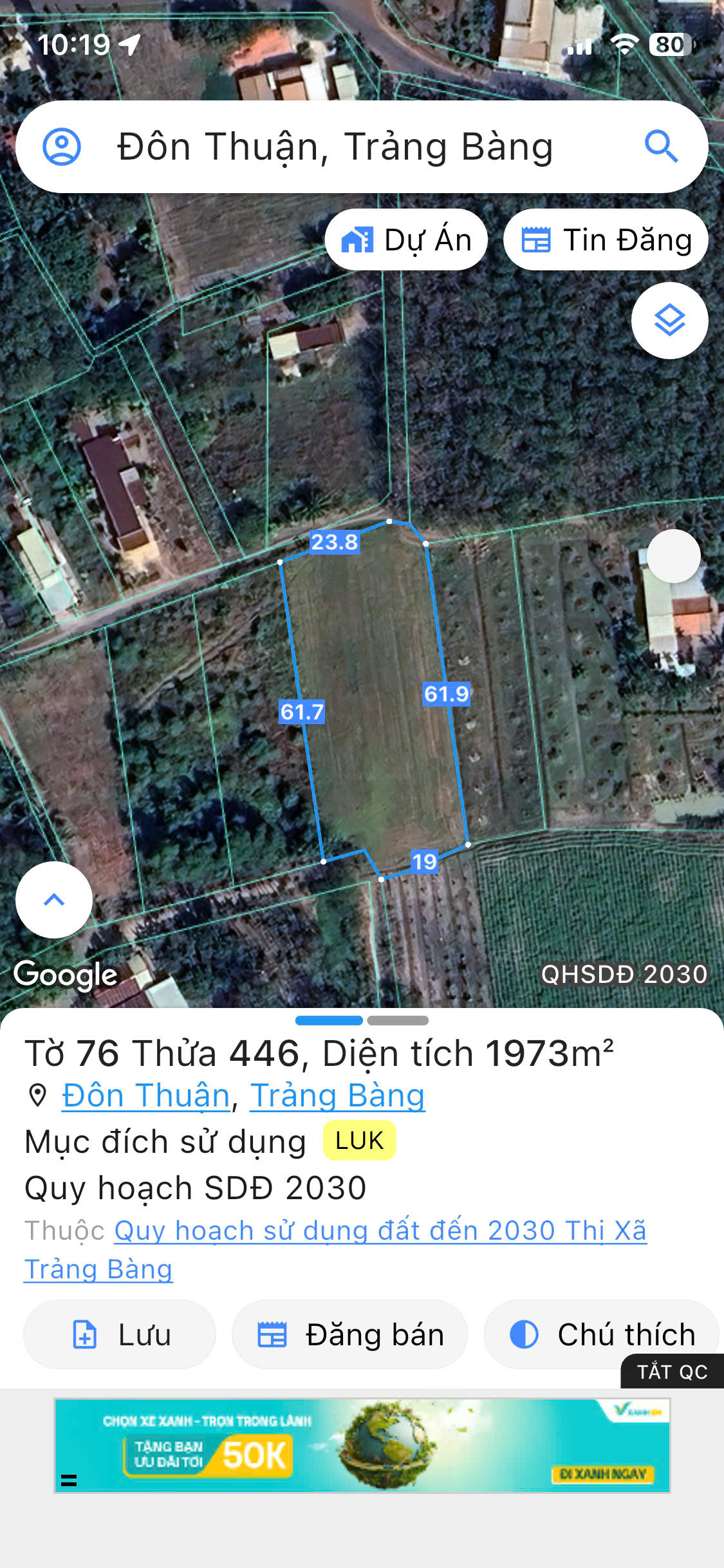Open the Đôn Thuận location link
The width and height of the screenshot is (724, 1568).
pyautogui.click(x=146, y=1096)
